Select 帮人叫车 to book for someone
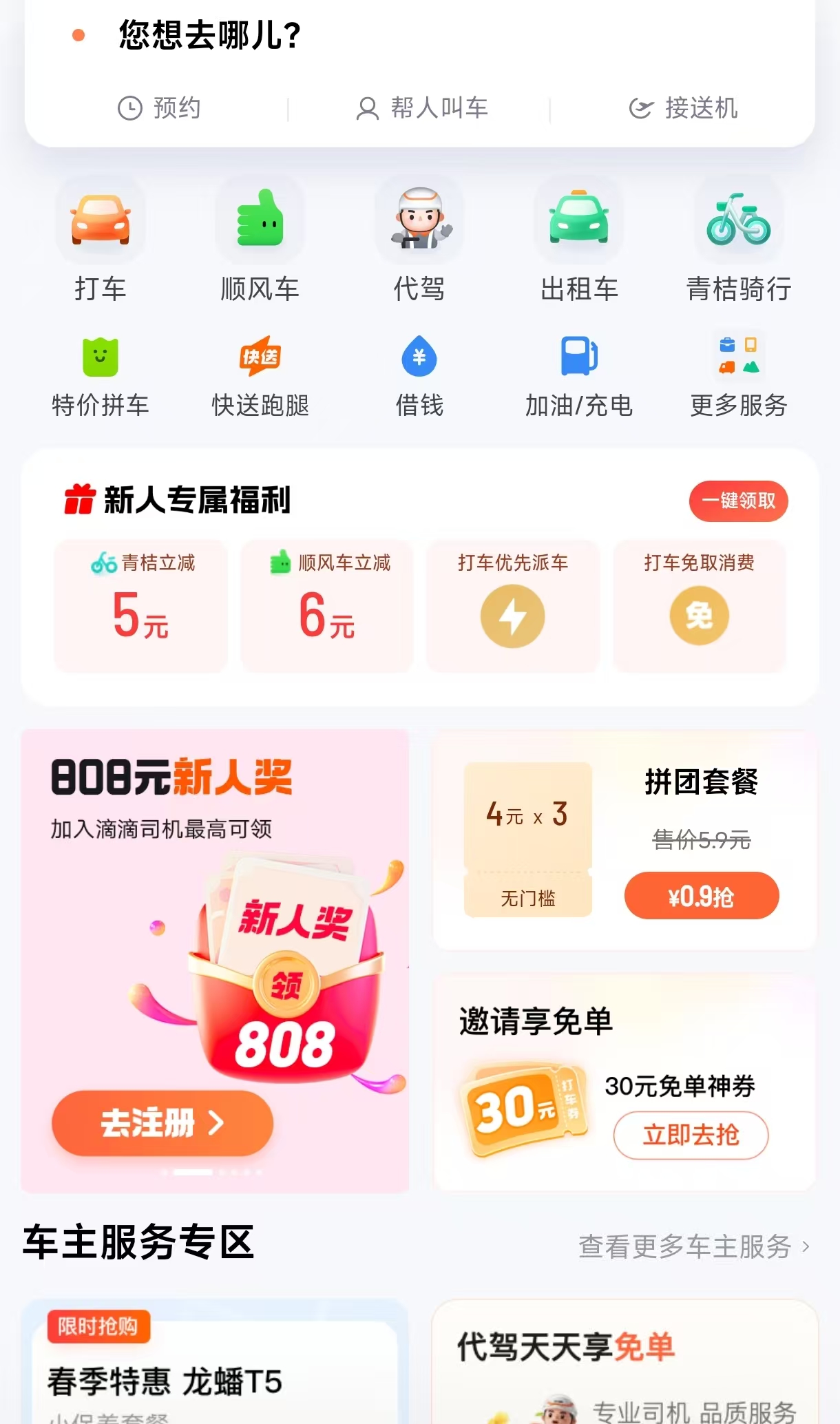 click(421, 108)
